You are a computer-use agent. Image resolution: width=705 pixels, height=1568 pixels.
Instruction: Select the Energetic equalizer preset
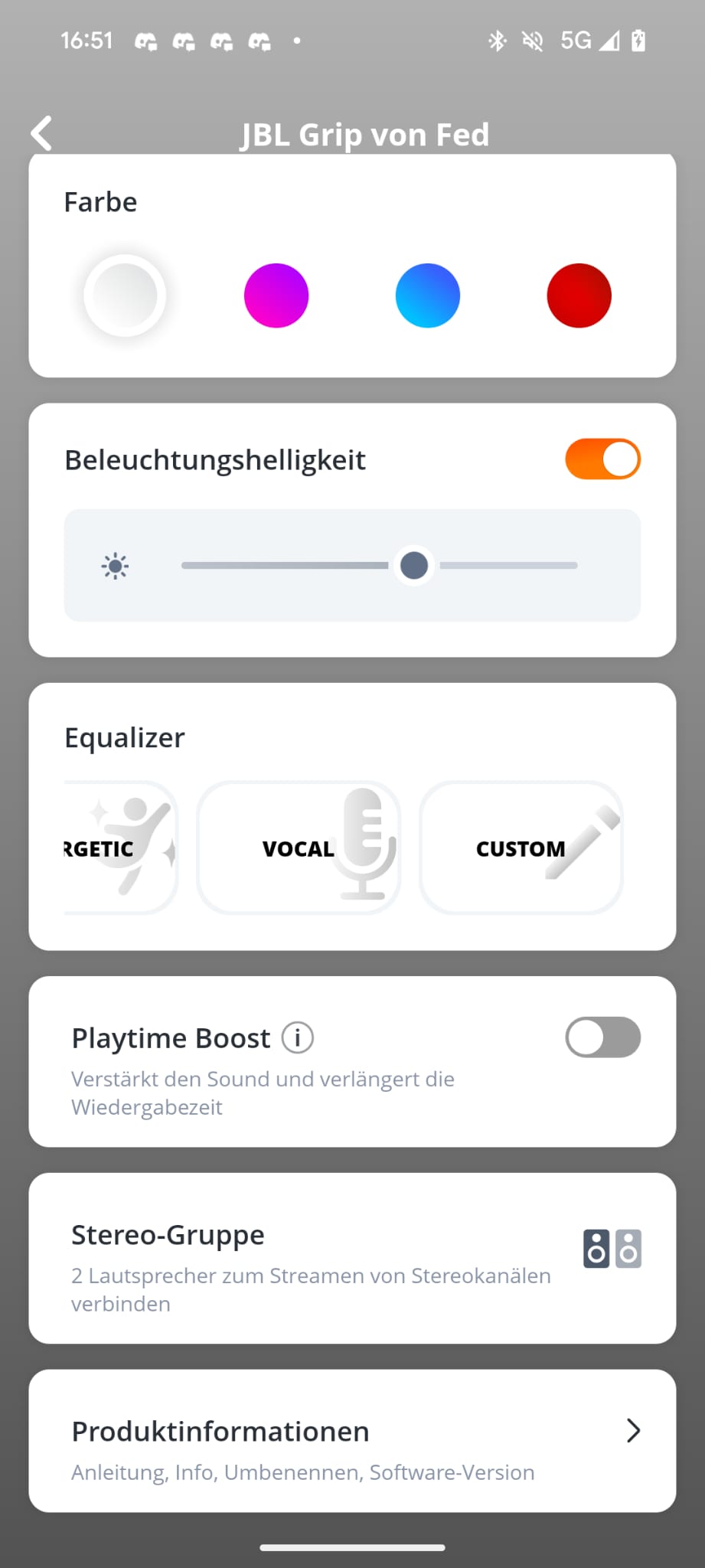pyautogui.click(x=120, y=848)
